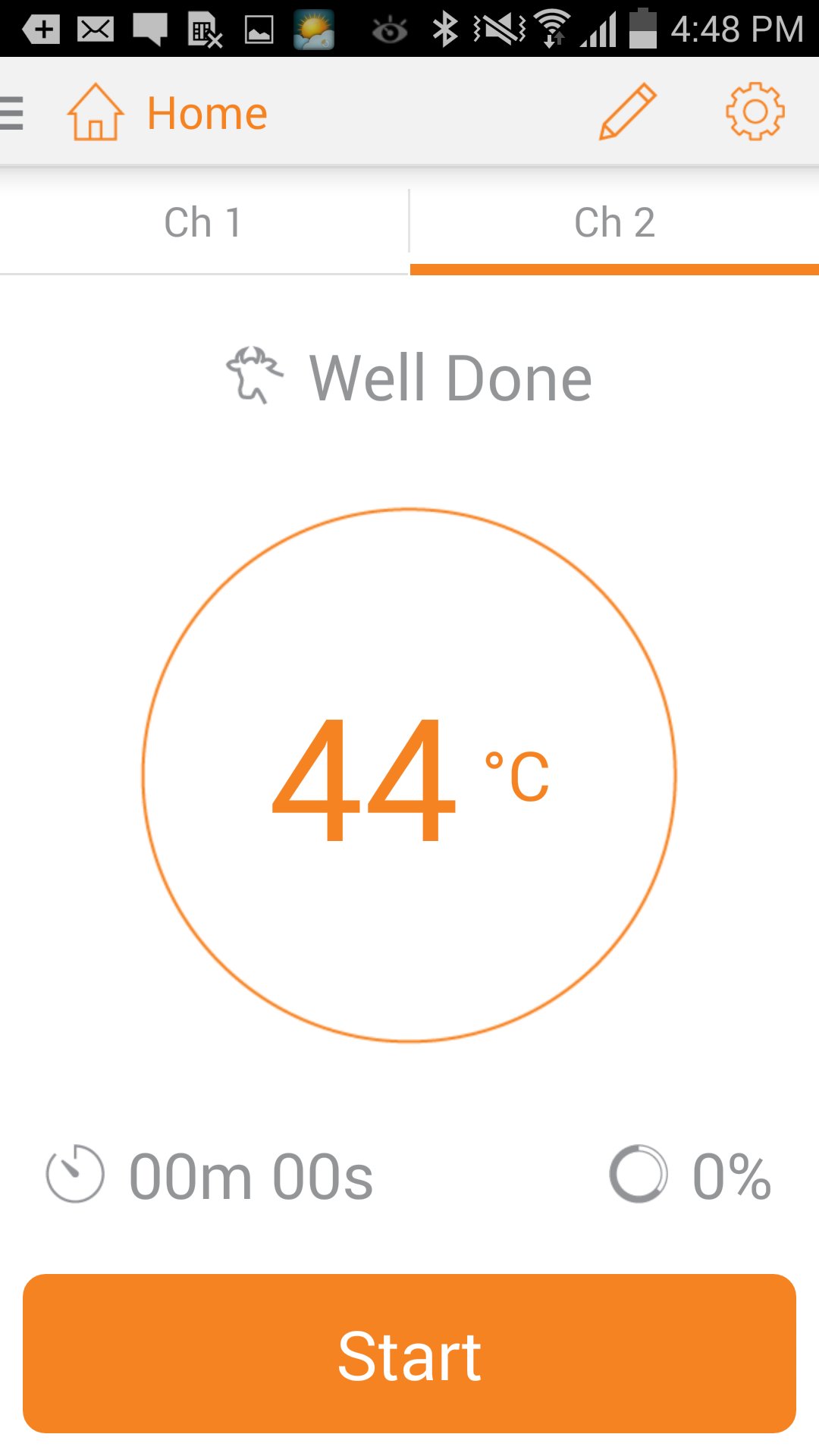
Task: Open the settings gear
Action: (755, 112)
